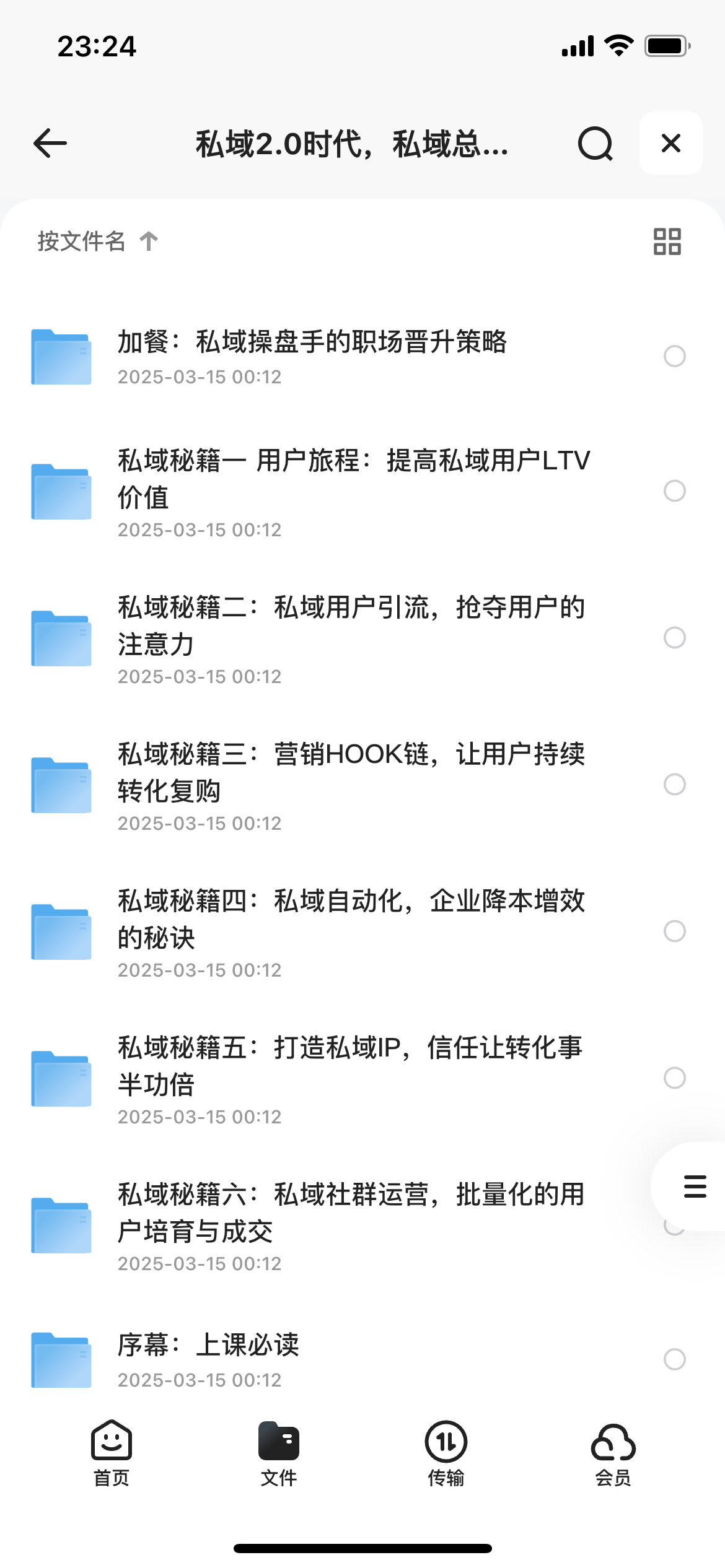Select the checkbox for 加餐 folder
This screenshot has width=725, height=1568.
pos(674,356)
